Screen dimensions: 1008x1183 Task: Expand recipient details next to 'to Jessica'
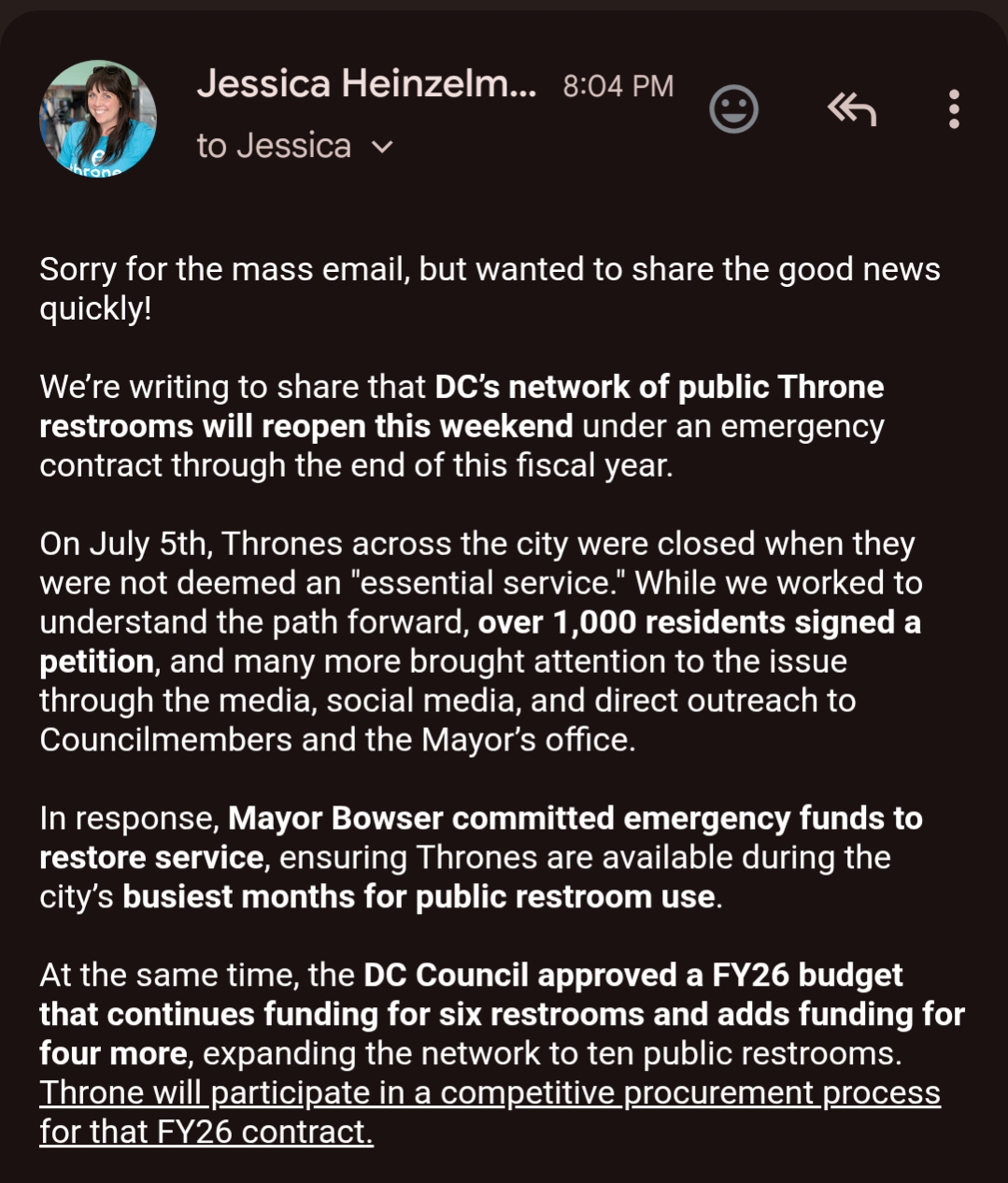[x=383, y=147]
